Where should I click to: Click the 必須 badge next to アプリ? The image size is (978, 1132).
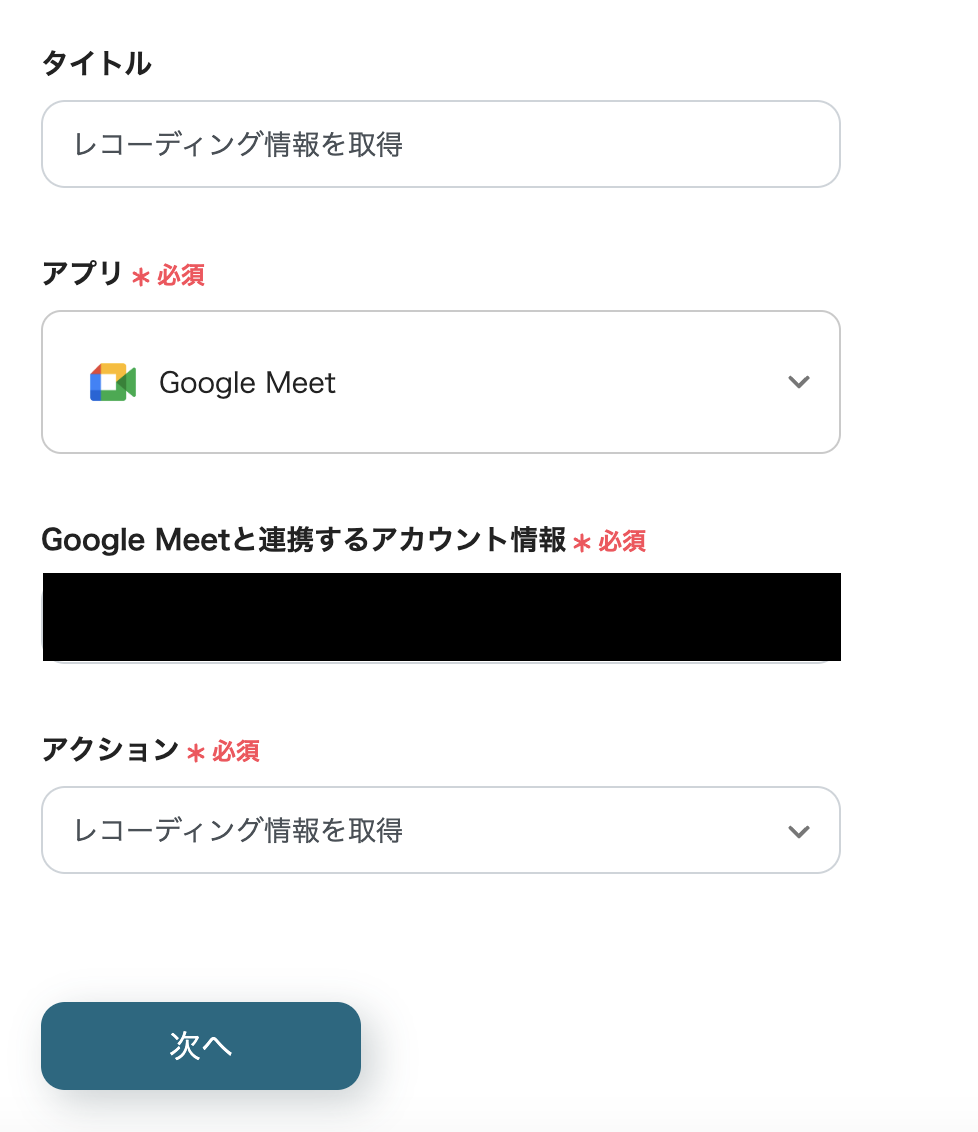point(180,275)
